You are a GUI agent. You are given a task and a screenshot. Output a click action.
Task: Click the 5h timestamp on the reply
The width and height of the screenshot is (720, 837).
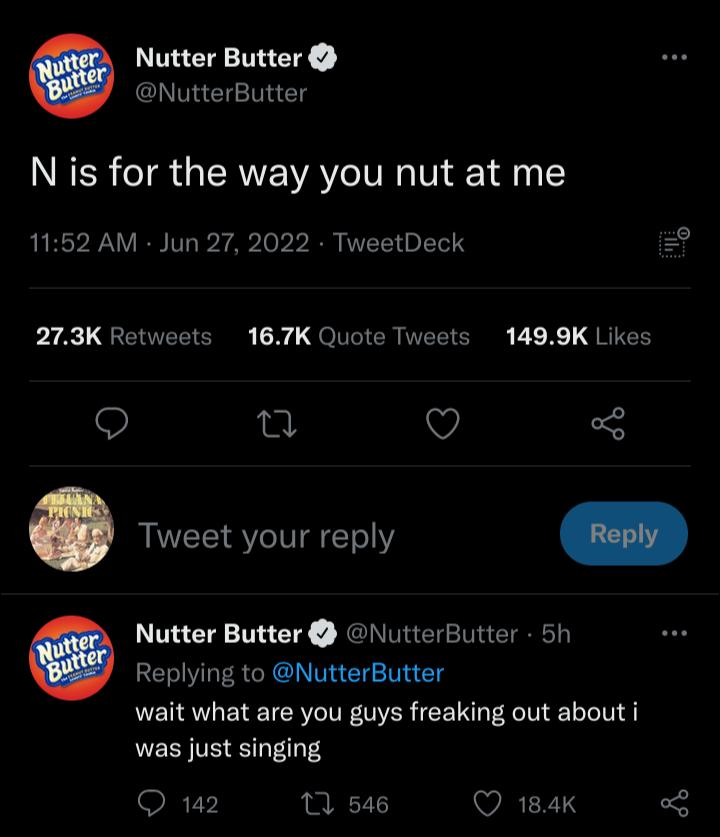point(555,634)
